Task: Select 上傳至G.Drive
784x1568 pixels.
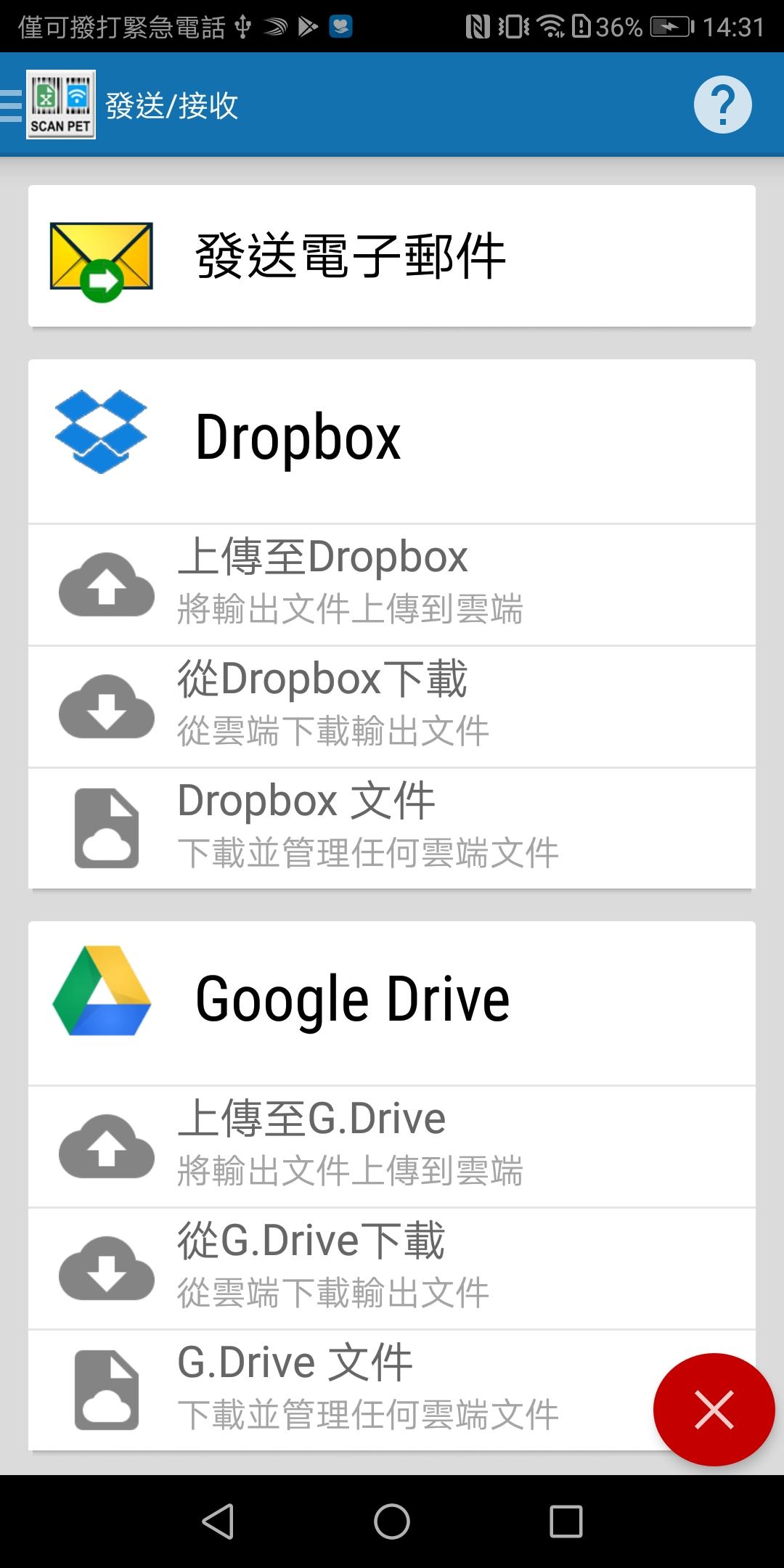Action: tap(392, 1146)
